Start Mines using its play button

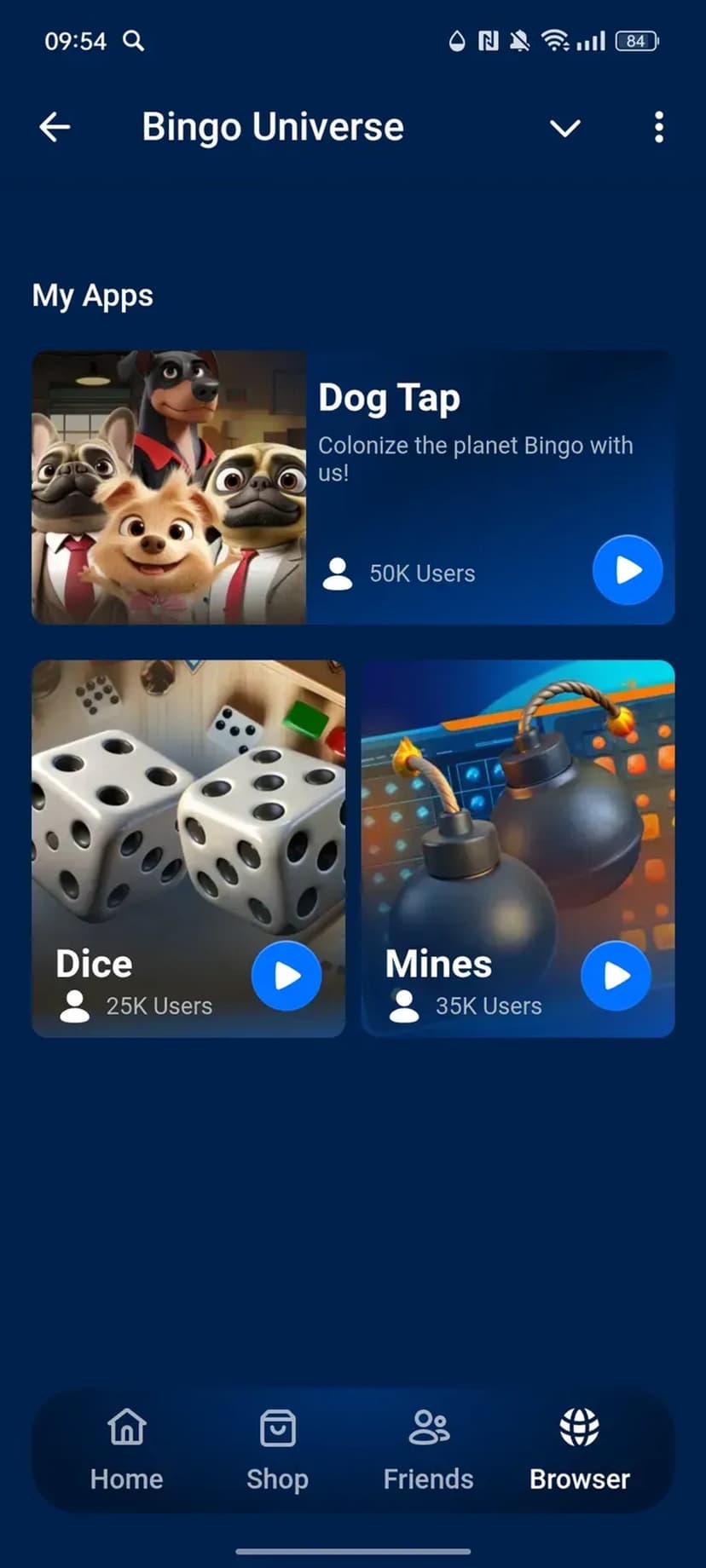click(x=616, y=976)
